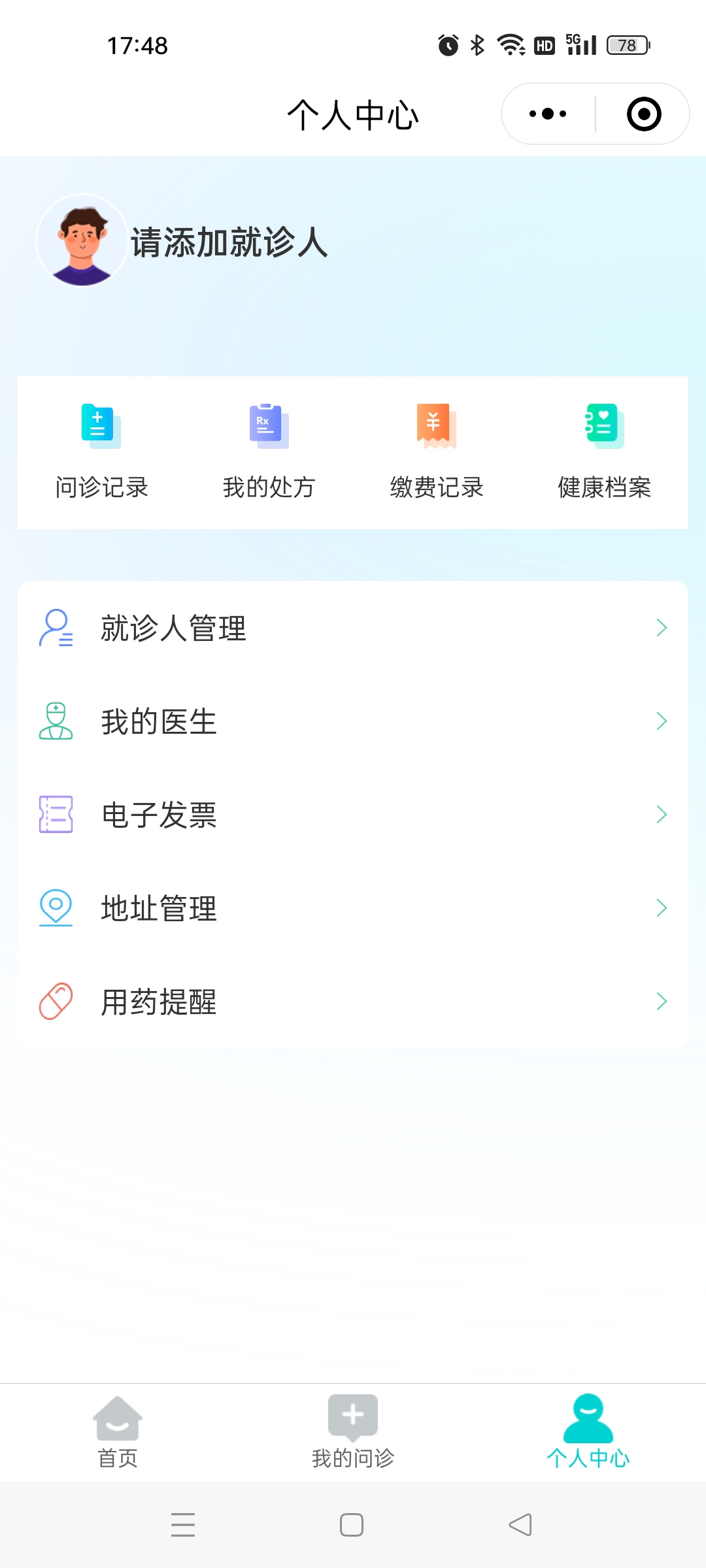The height and width of the screenshot is (1568, 706).
Task: Select the 我的处方 prescription icon
Action: point(268,425)
